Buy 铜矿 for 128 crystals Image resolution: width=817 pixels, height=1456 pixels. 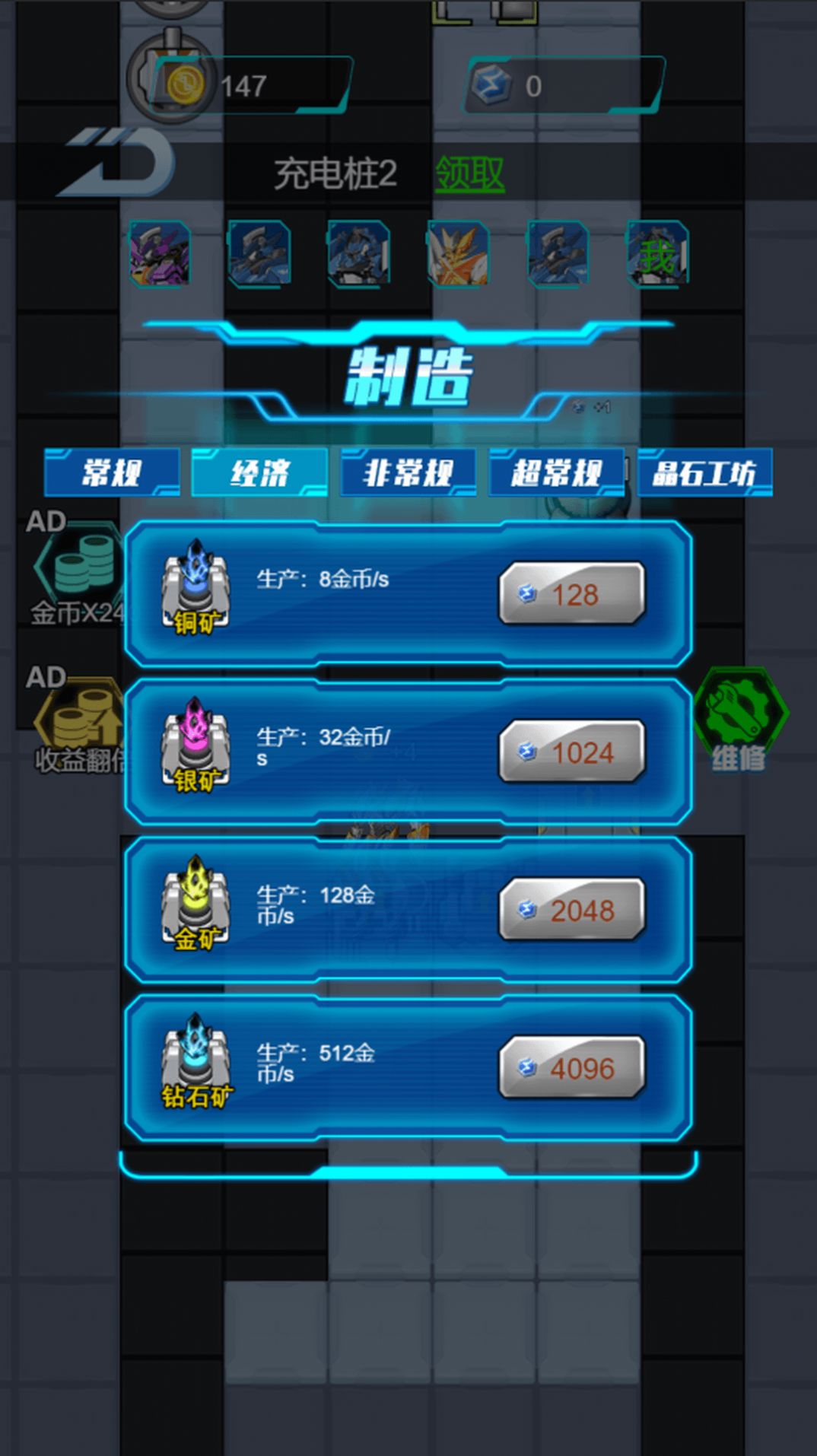(x=571, y=594)
